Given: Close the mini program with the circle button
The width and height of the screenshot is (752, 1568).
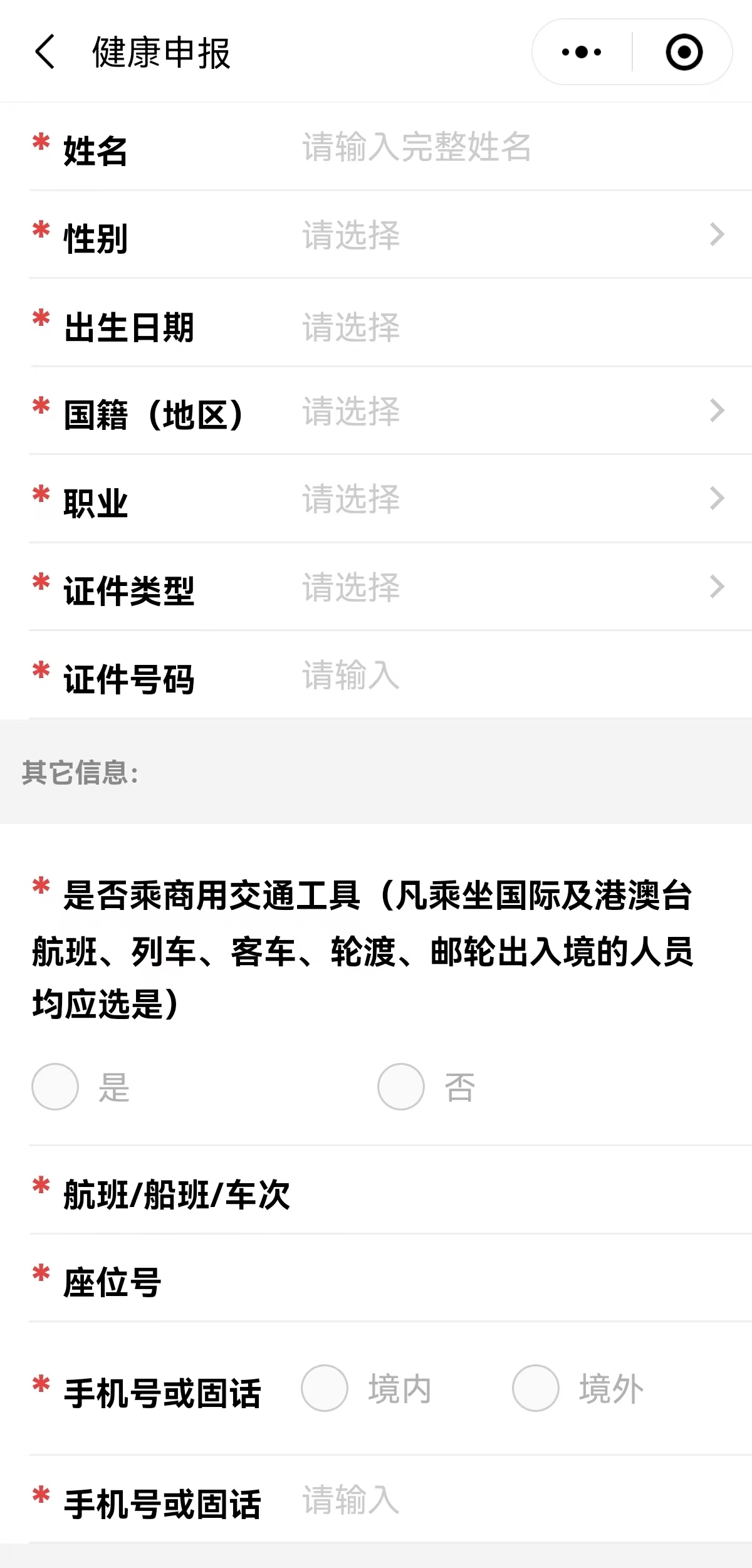Looking at the screenshot, I should [684, 52].
